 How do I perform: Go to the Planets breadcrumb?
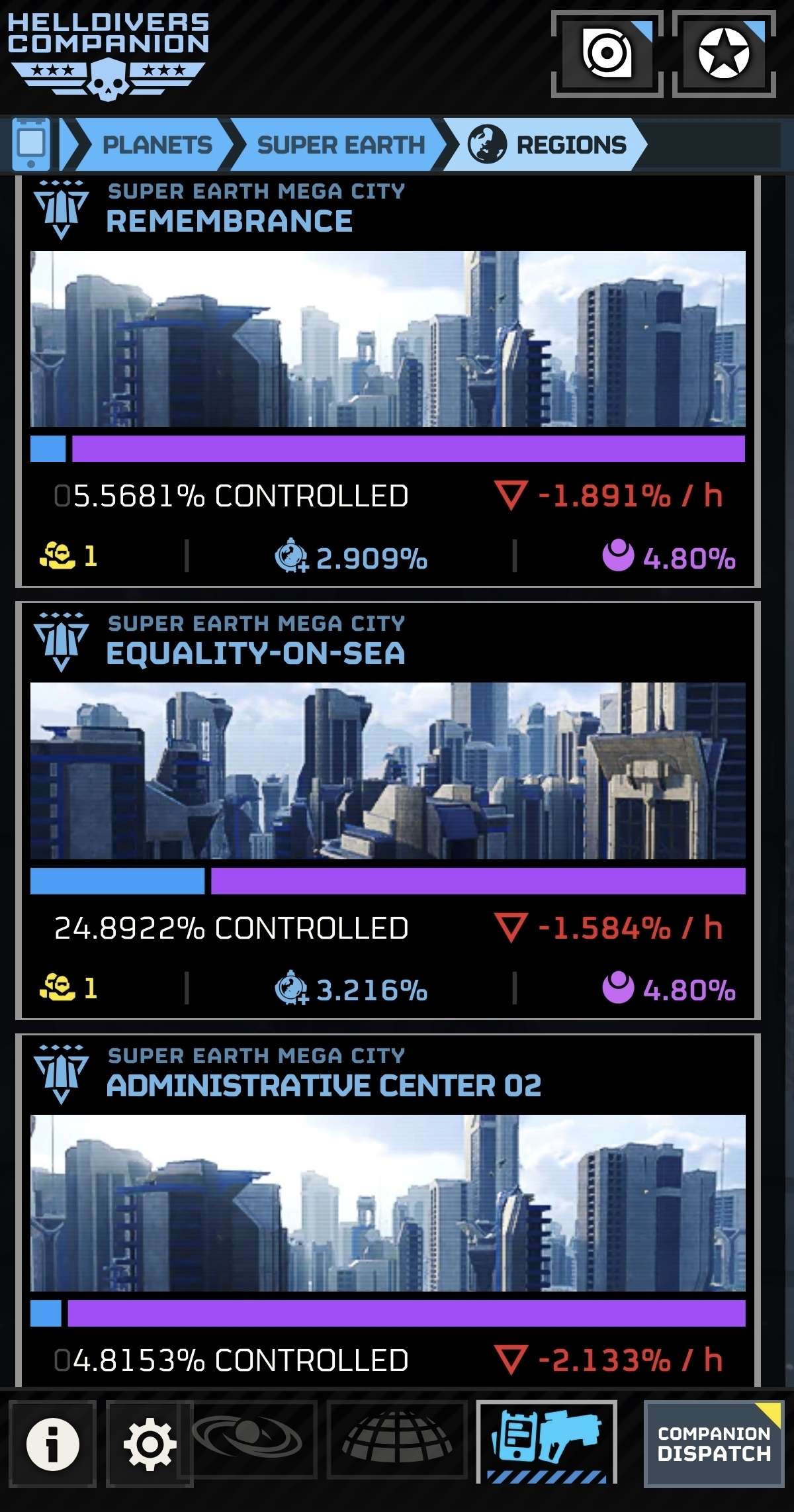(157, 144)
